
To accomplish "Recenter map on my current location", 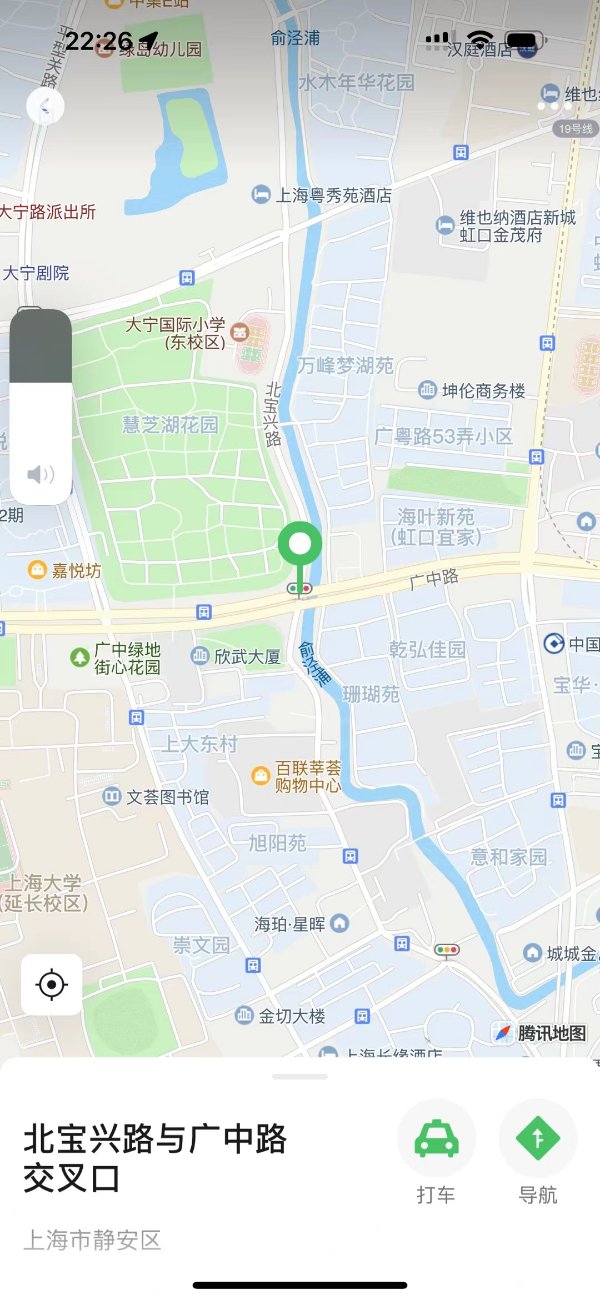I will pyautogui.click(x=52, y=985).
